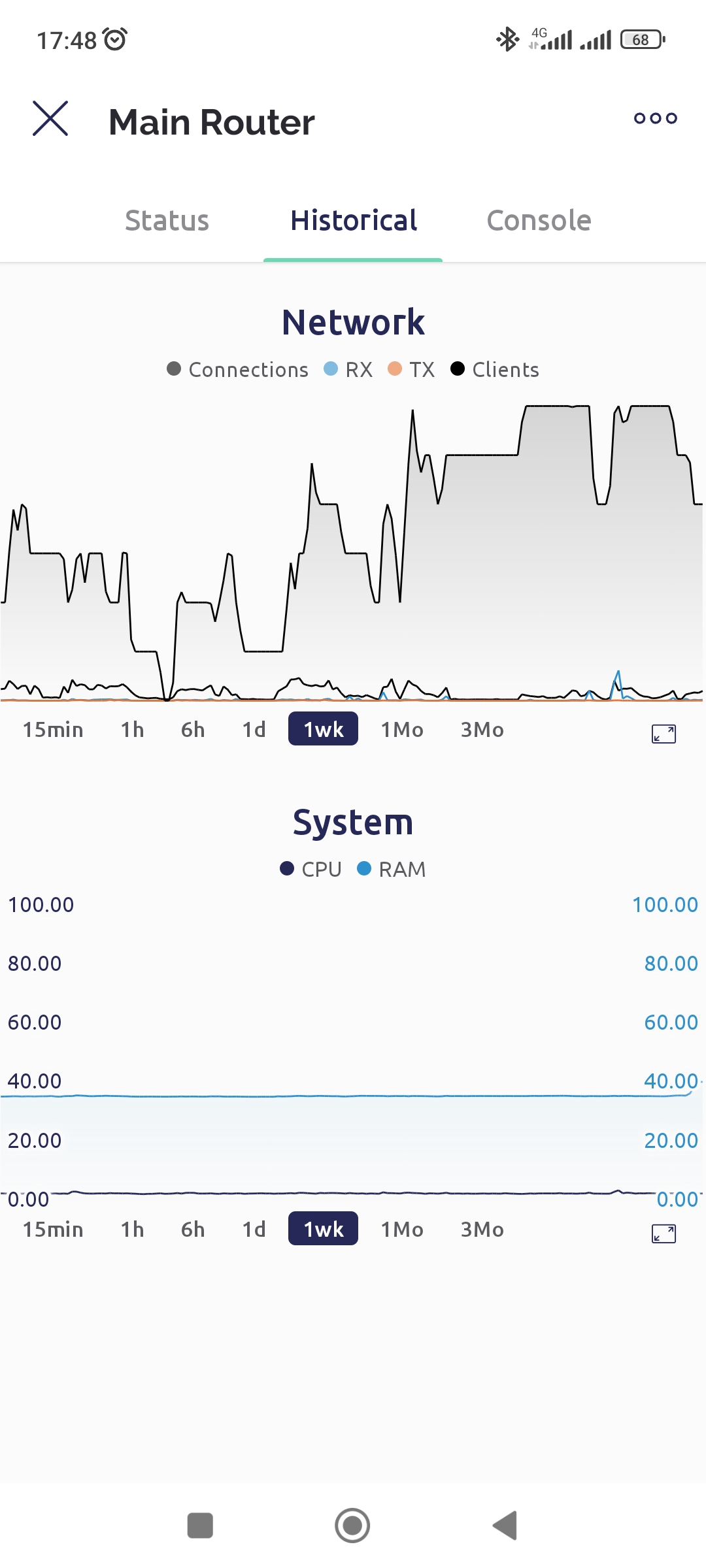Toggle the TX series visibility
Image resolution: width=706 pixels, height=1568 pixels.
tap(411, 369)
